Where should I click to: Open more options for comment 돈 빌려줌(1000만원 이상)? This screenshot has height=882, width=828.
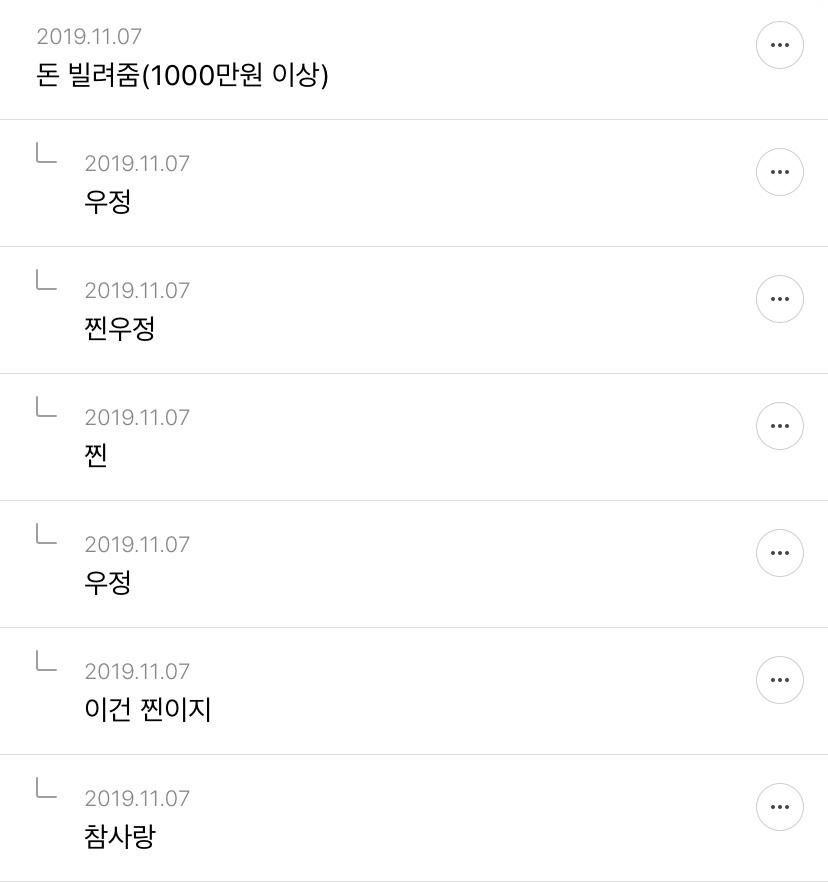(780, 45)
